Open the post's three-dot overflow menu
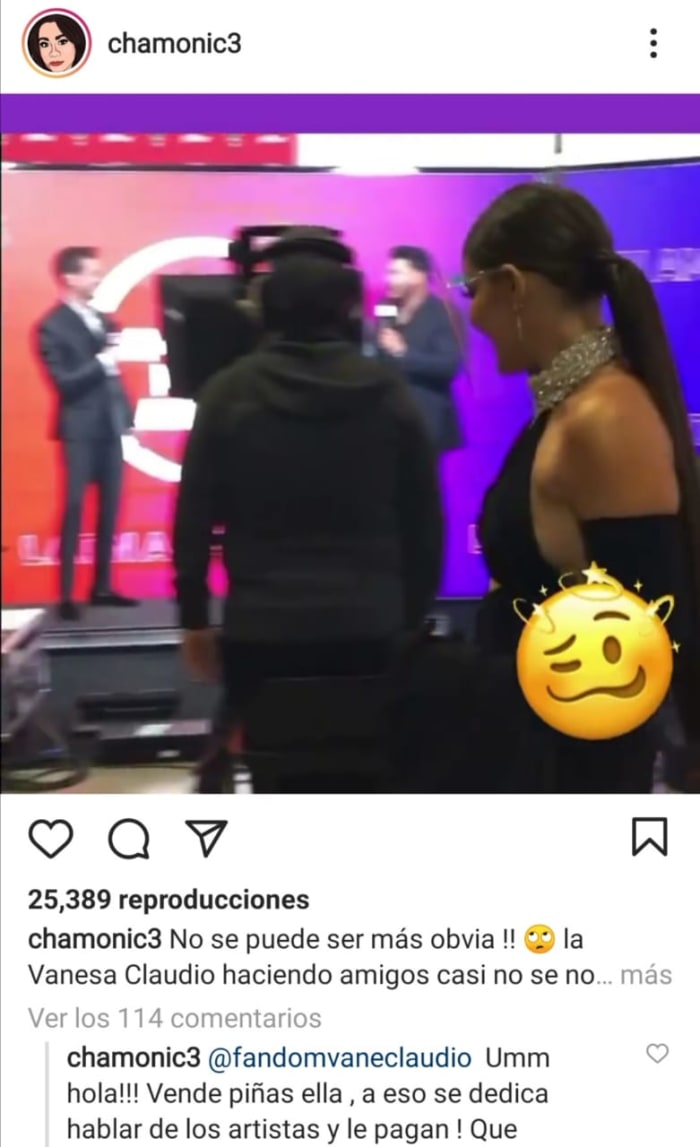The height and width of the screenshot is (1147, 700). [x=653, y=43]
